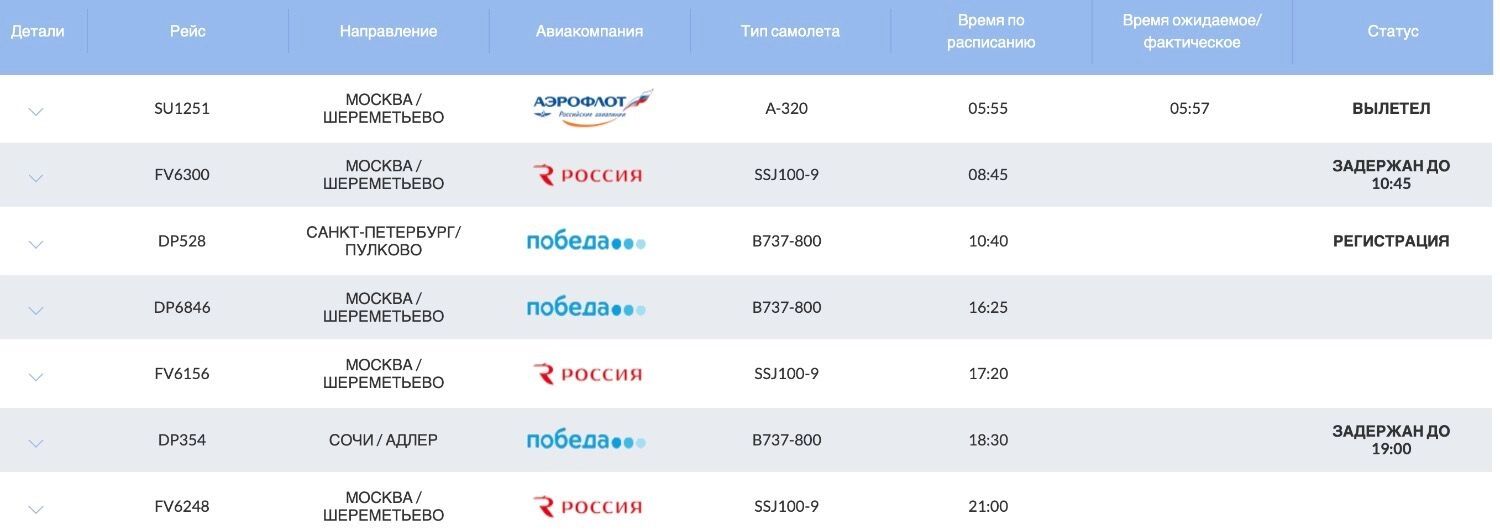
Task: Expand flight FV6156 details
Action: point(36,377)
